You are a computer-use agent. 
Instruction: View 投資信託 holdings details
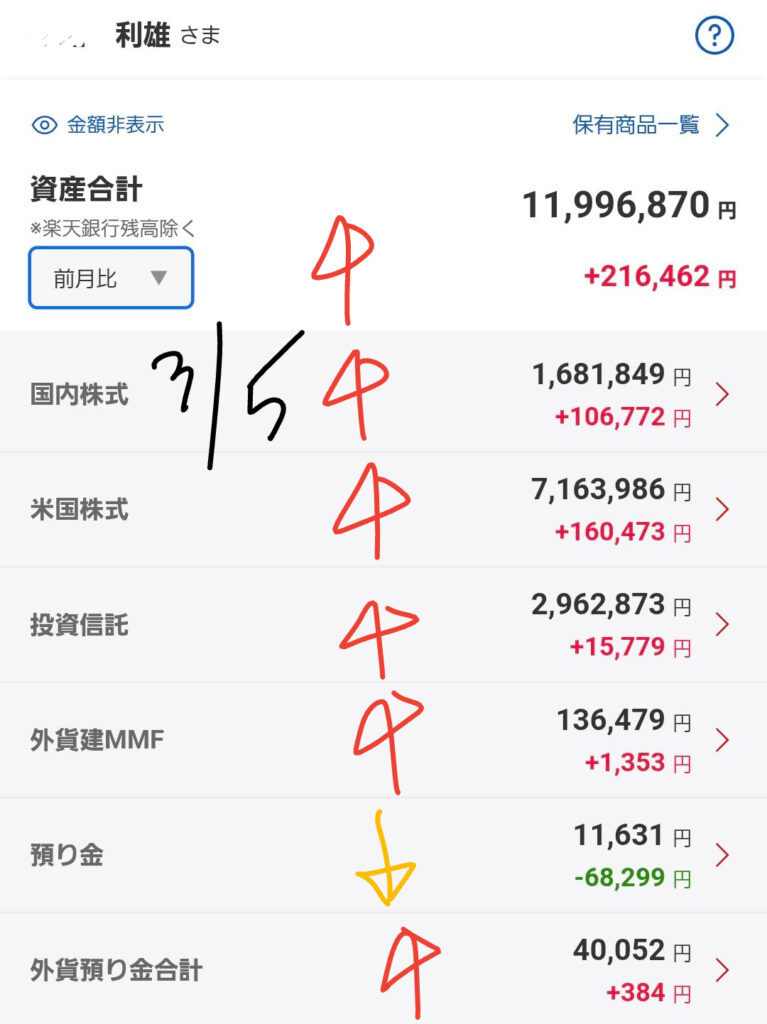(x=383, y=625)
